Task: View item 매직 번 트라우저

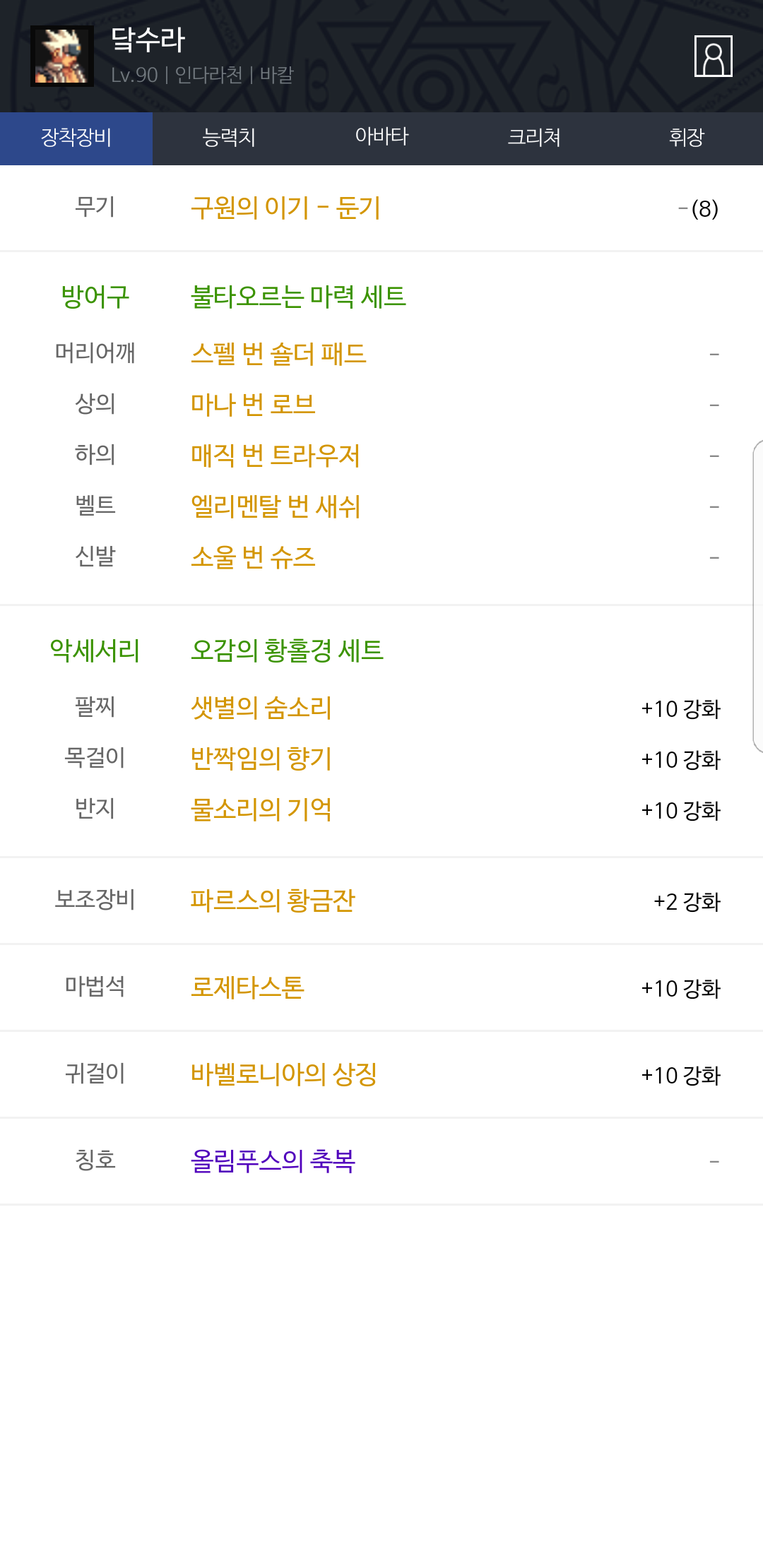Action: (276, 455)
